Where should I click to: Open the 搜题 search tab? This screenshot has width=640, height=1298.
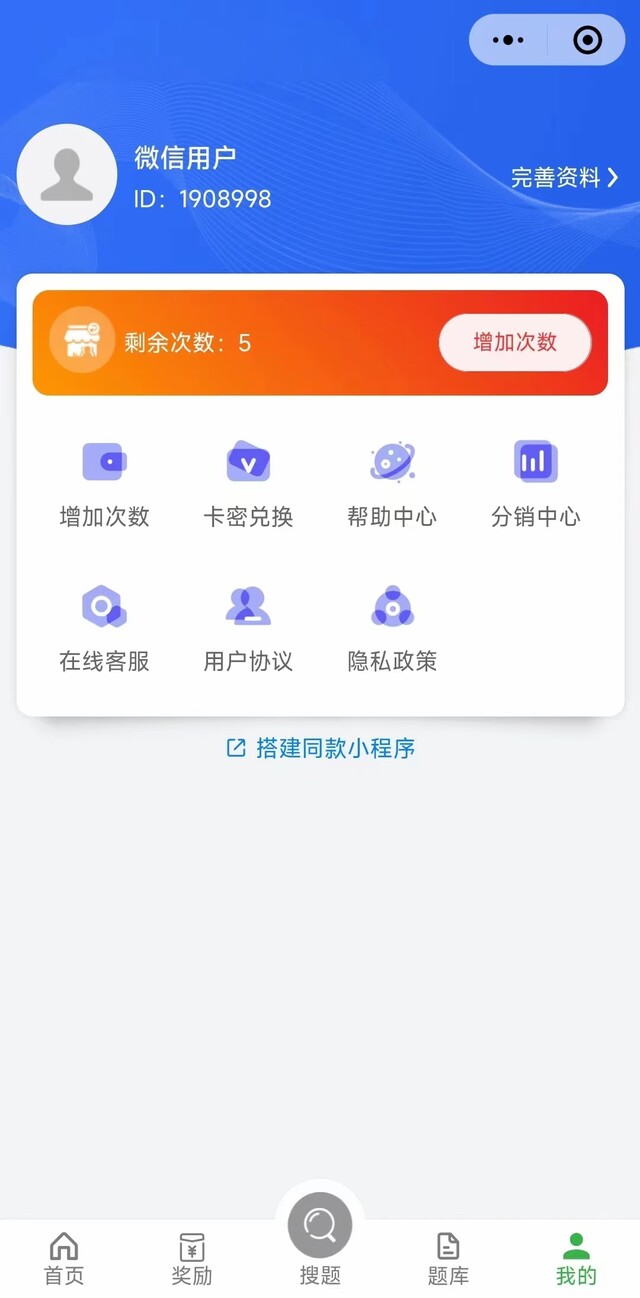click(320, 1236)
